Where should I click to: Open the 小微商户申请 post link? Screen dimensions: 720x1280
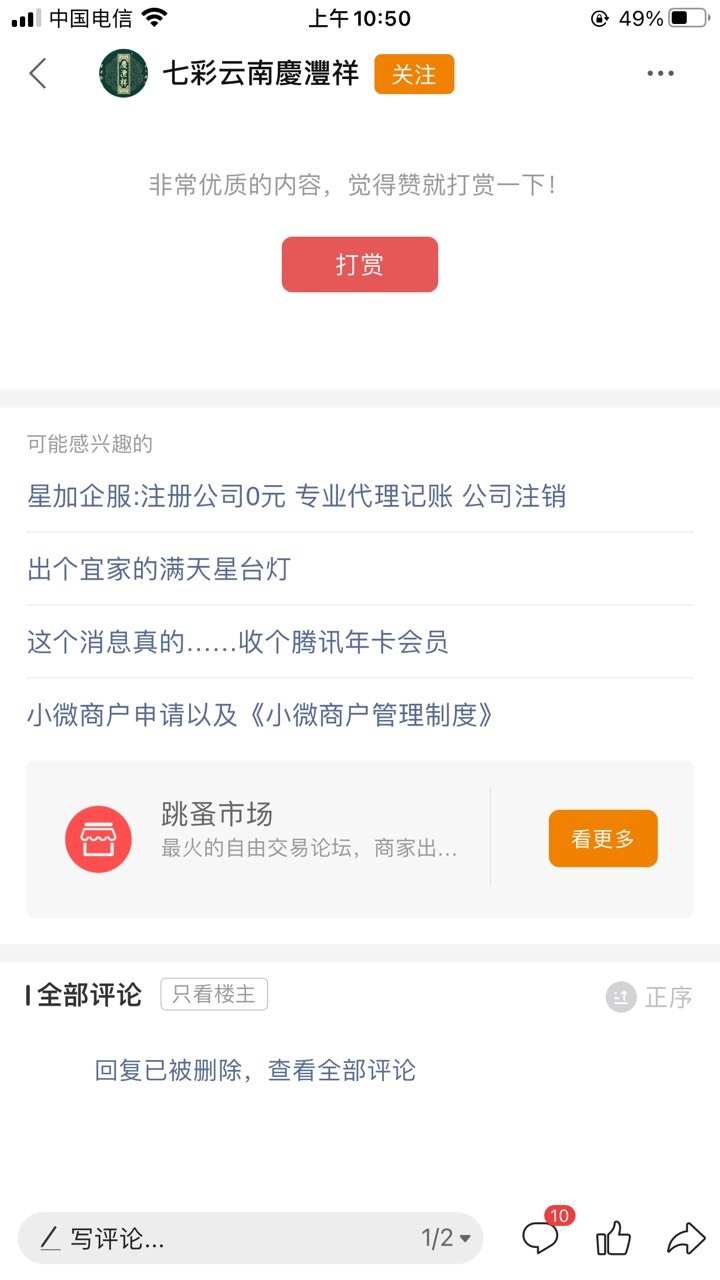[x=261, y=715]
